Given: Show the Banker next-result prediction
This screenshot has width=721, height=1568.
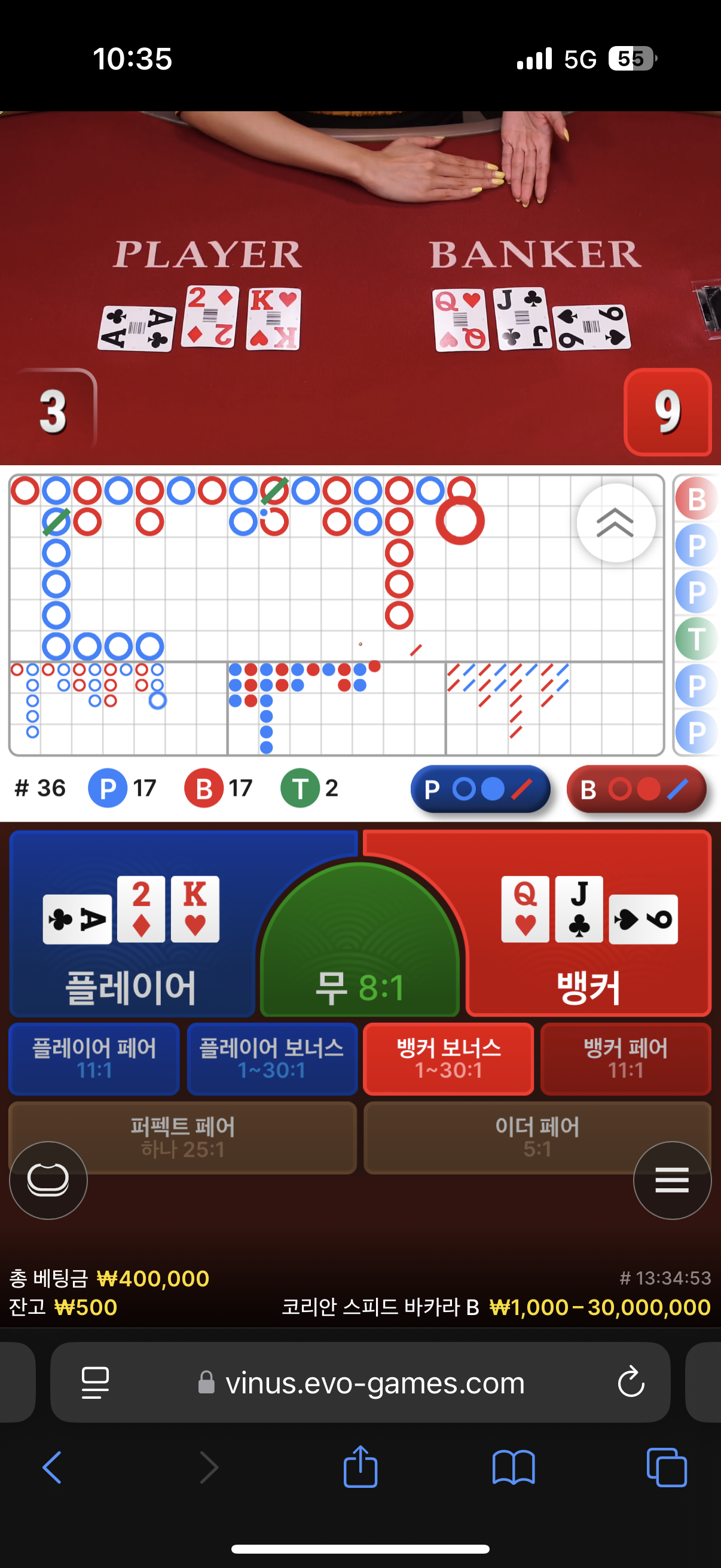Looking at the screenshot, I should click(636, 789).
